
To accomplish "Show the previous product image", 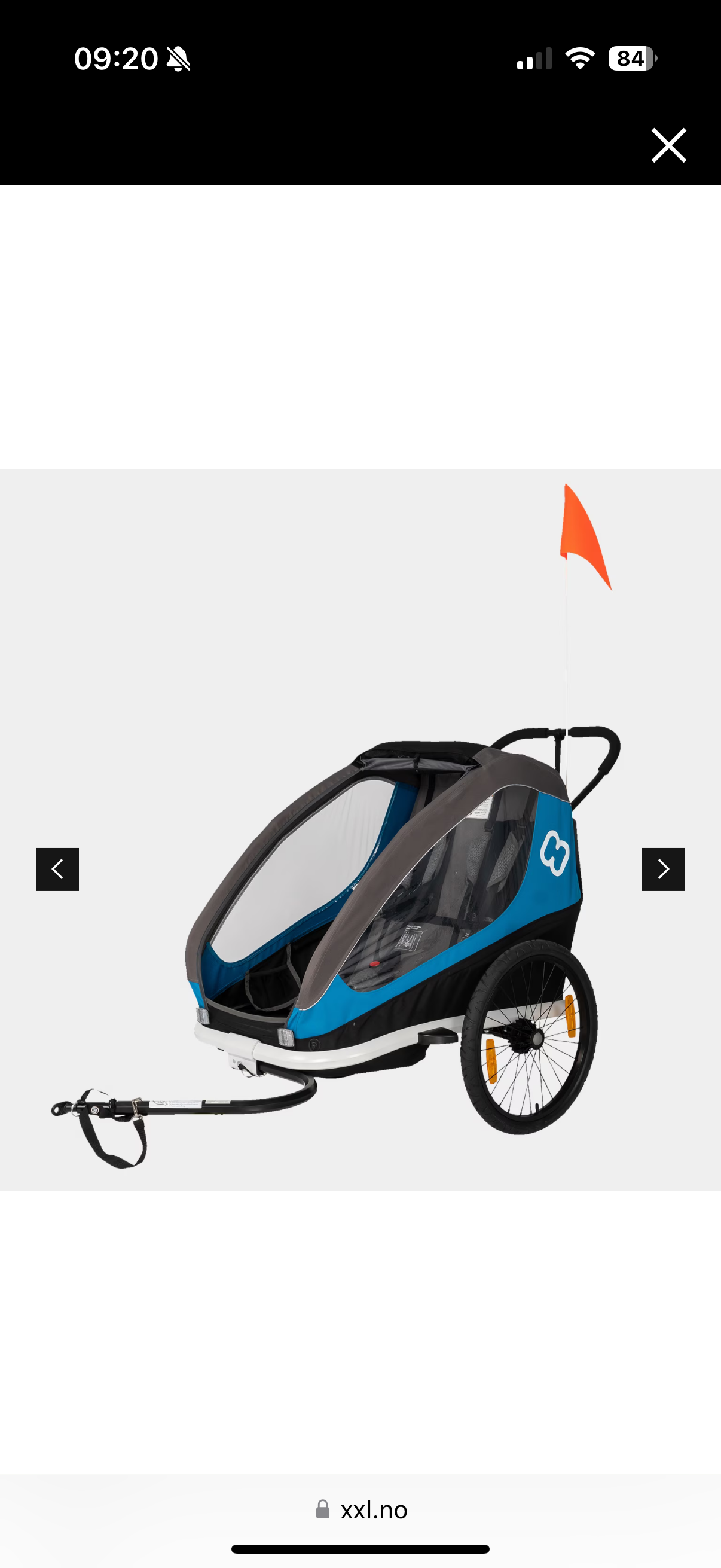I will click(57, 870).
